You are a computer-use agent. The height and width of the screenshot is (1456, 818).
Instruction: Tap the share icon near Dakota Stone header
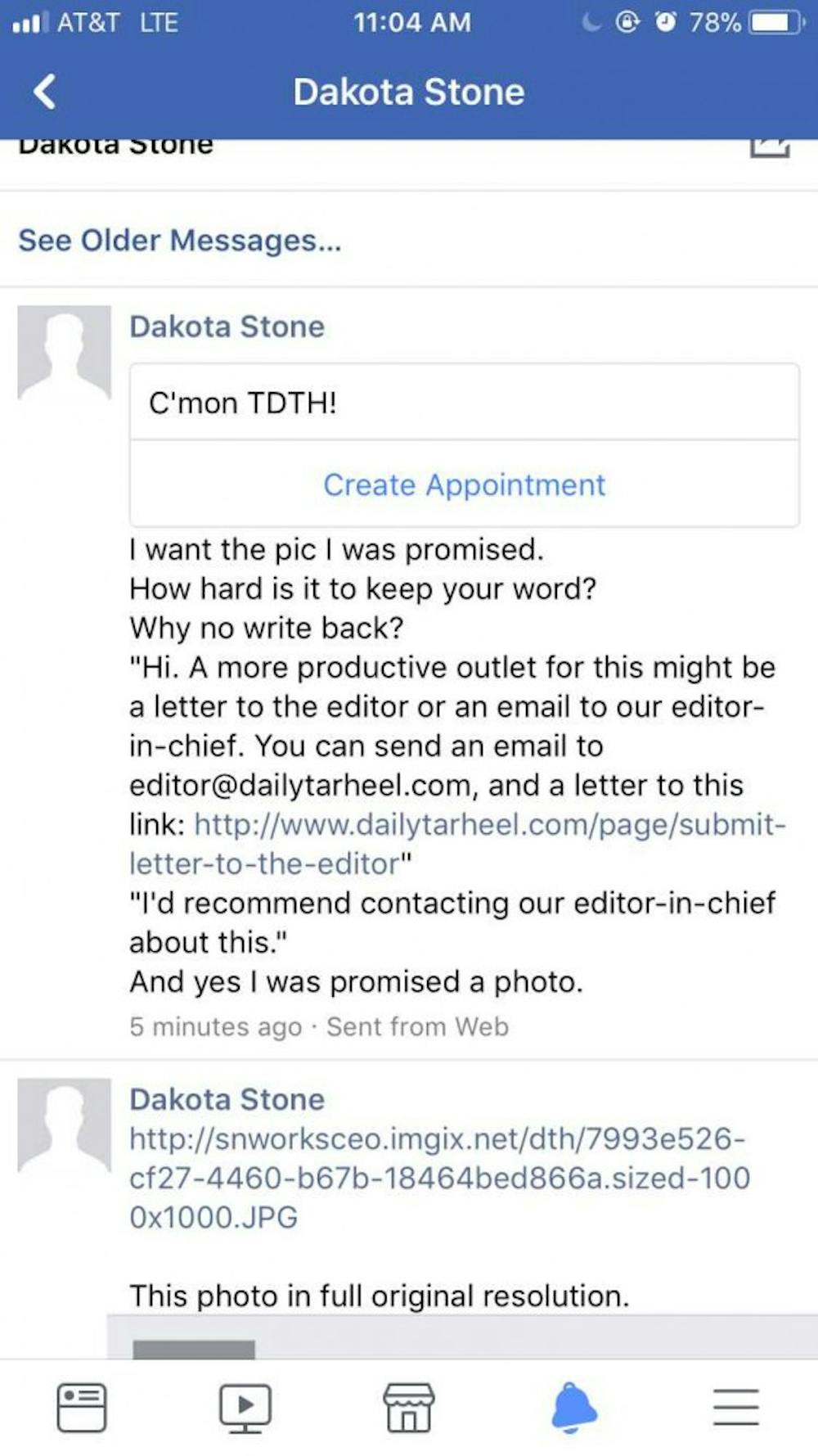click(x=769, y=148)
